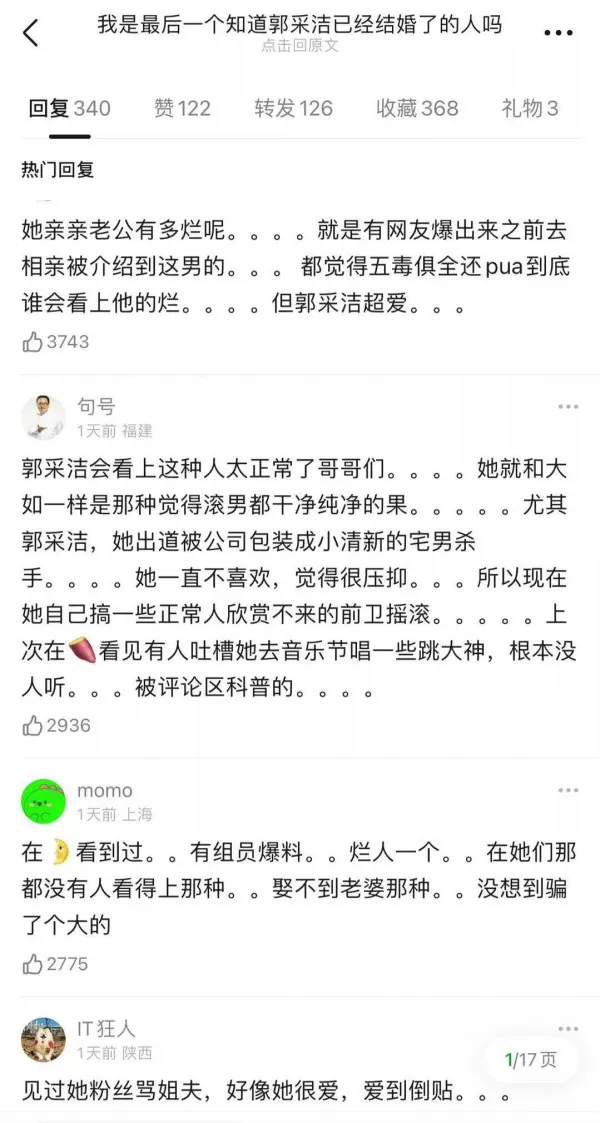Open more options for IT狂人's reply
600x1123 pixels.
click(x=568, y=1028)
